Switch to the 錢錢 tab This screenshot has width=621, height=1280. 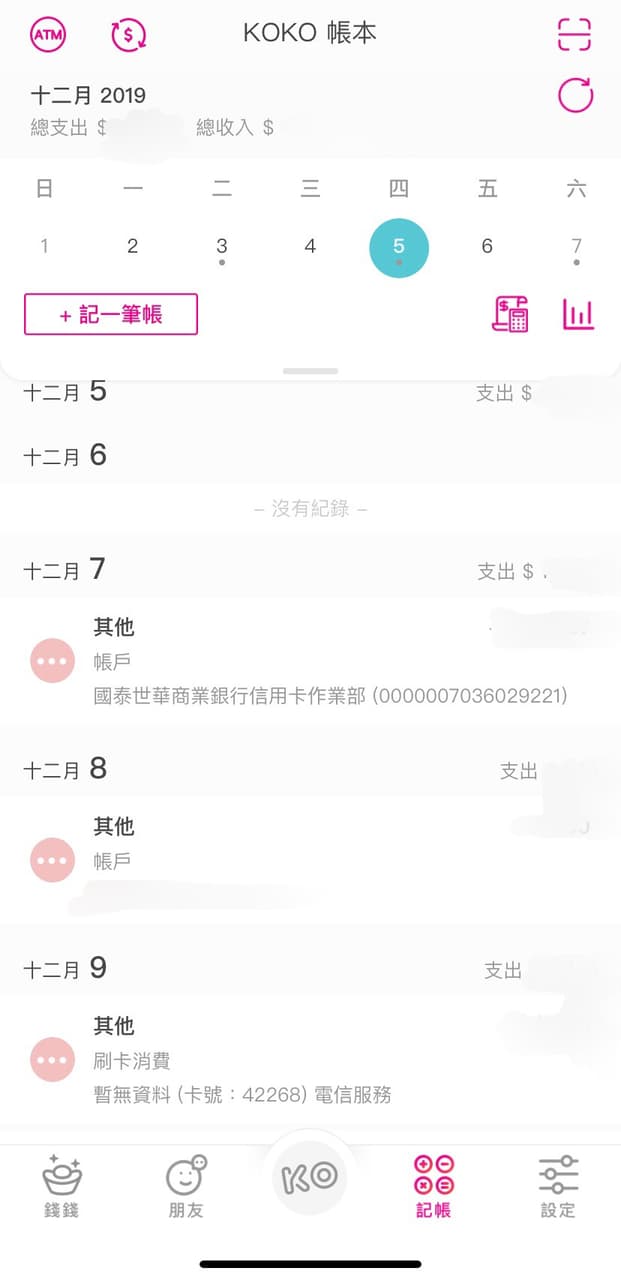click(62, 1187)
